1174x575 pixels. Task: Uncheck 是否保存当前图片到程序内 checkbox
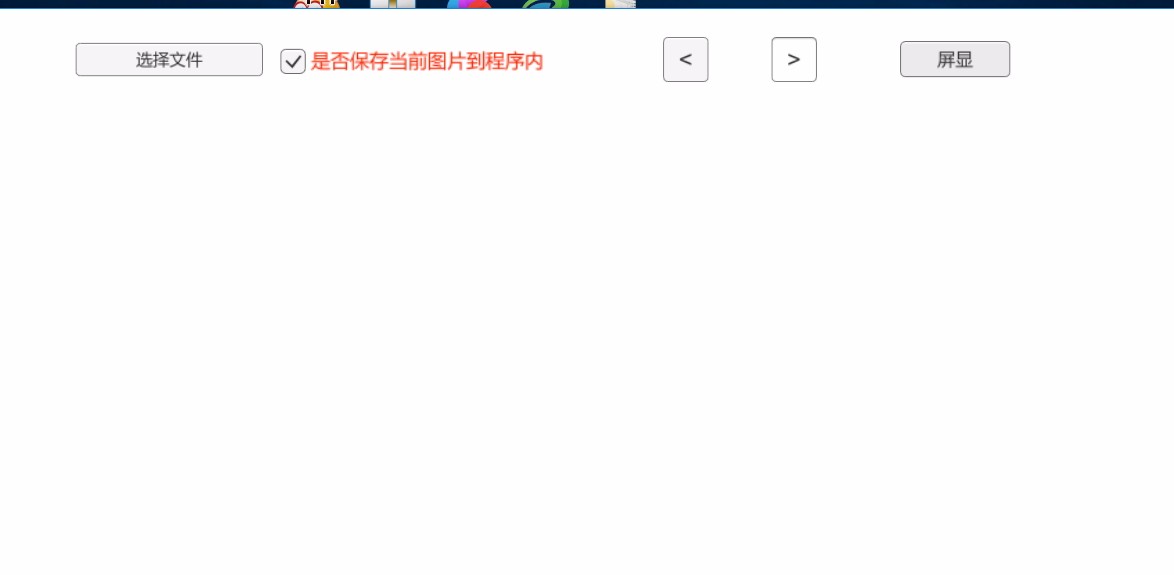tap(293, 62)
